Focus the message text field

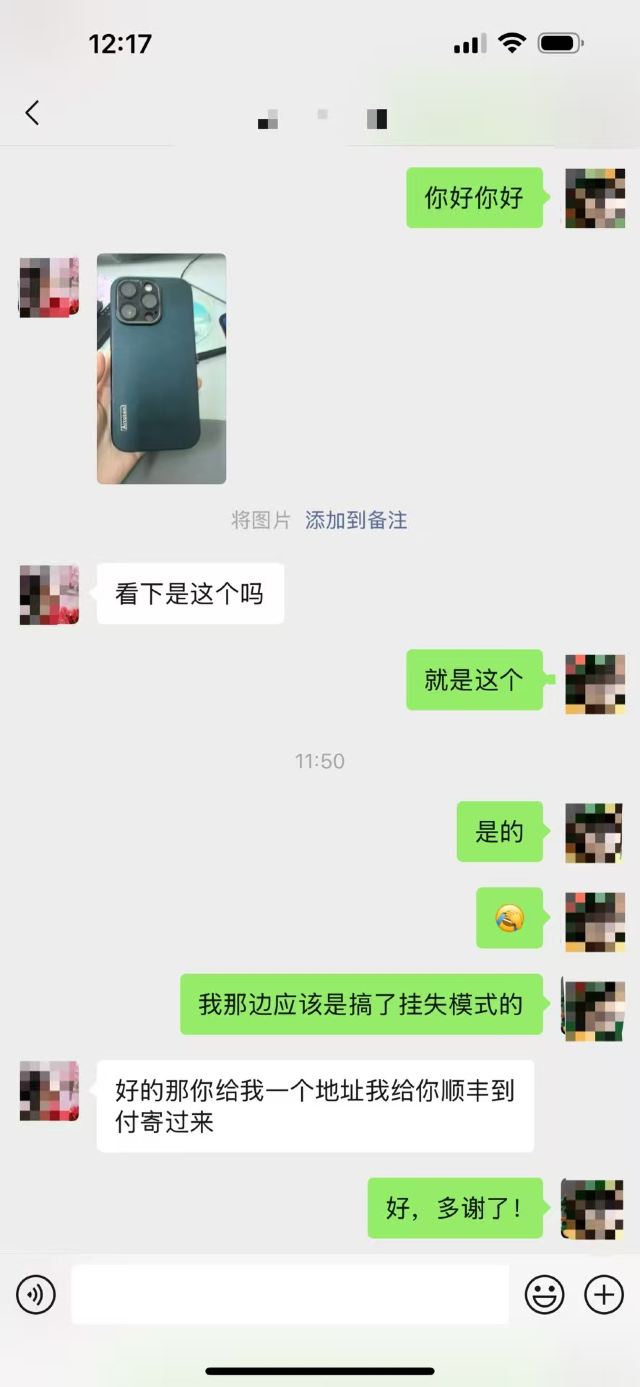point(290,1295)
